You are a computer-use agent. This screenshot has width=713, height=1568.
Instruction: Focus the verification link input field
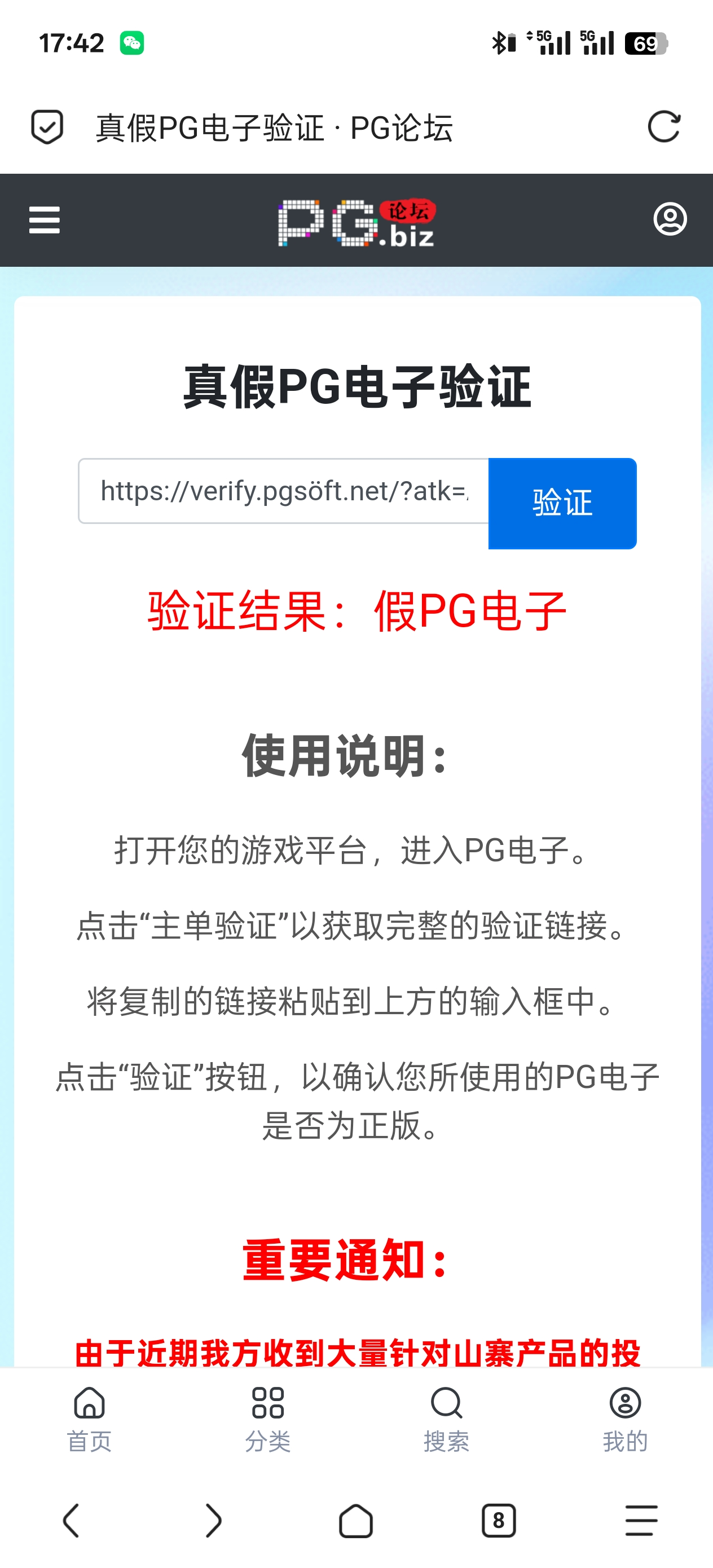[284, 491]
